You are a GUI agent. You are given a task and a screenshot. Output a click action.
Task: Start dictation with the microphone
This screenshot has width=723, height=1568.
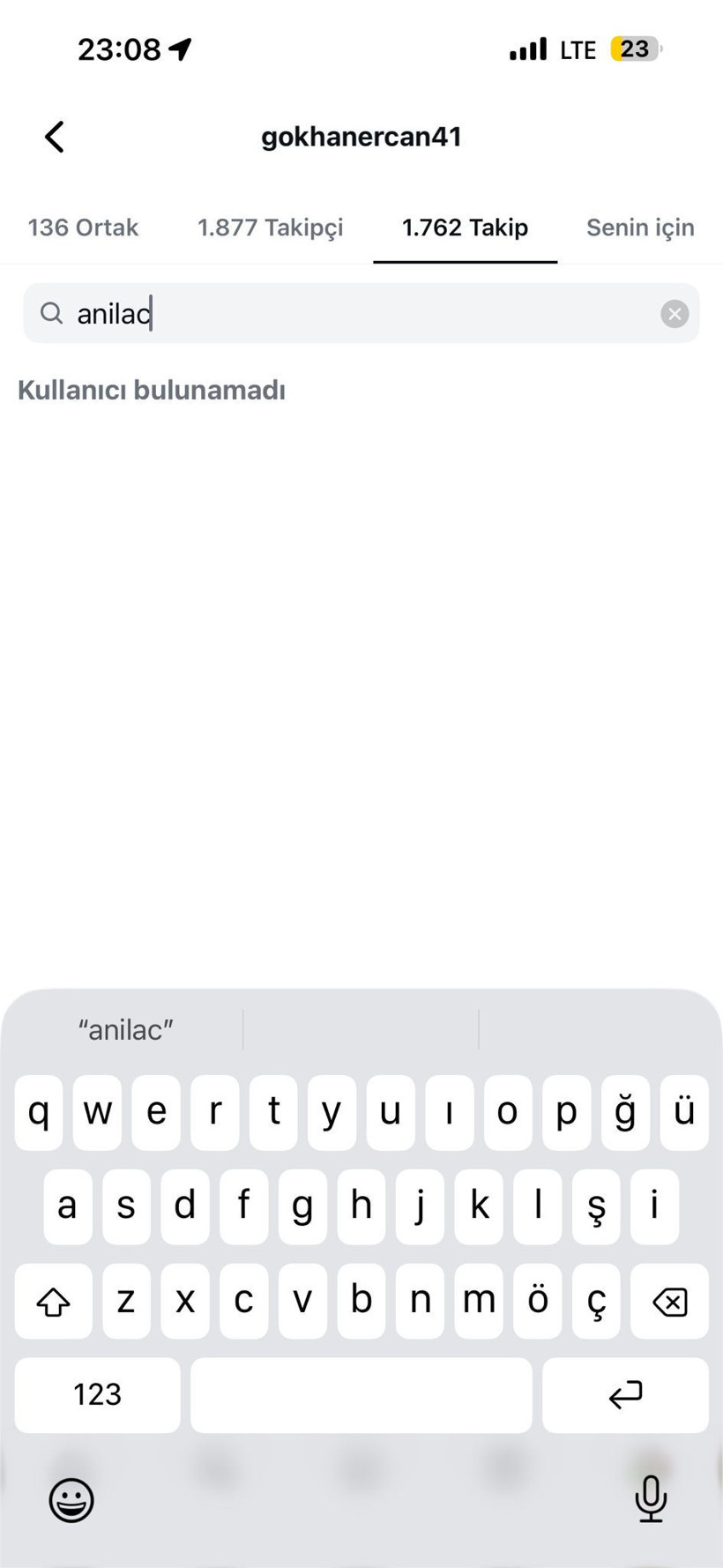[651, 1498]
